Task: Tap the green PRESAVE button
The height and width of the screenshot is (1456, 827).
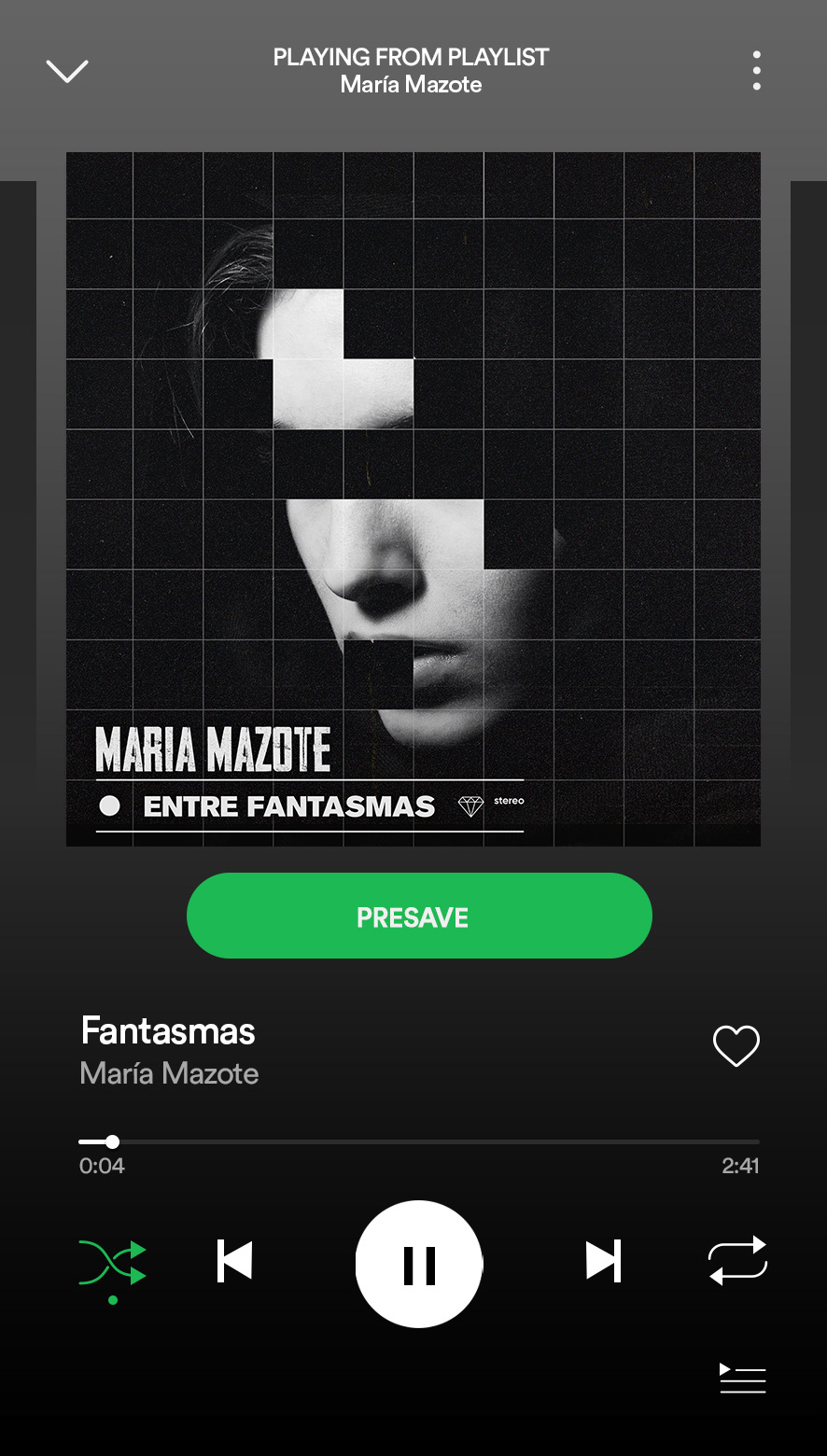Action: 419,916
